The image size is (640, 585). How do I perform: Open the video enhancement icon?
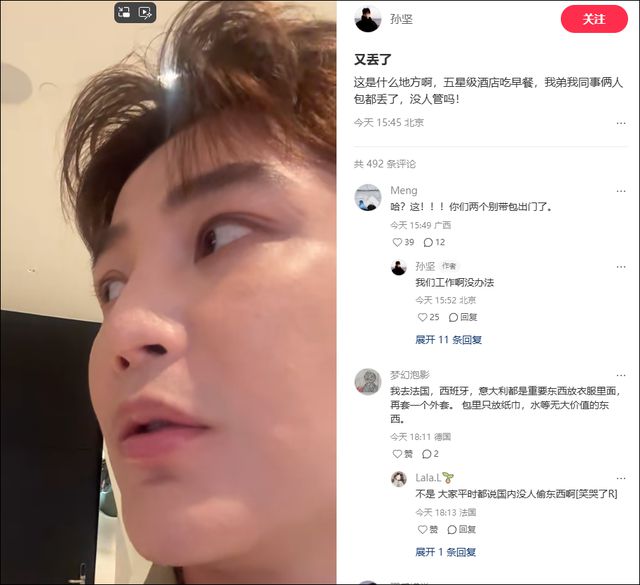(146, 12)
